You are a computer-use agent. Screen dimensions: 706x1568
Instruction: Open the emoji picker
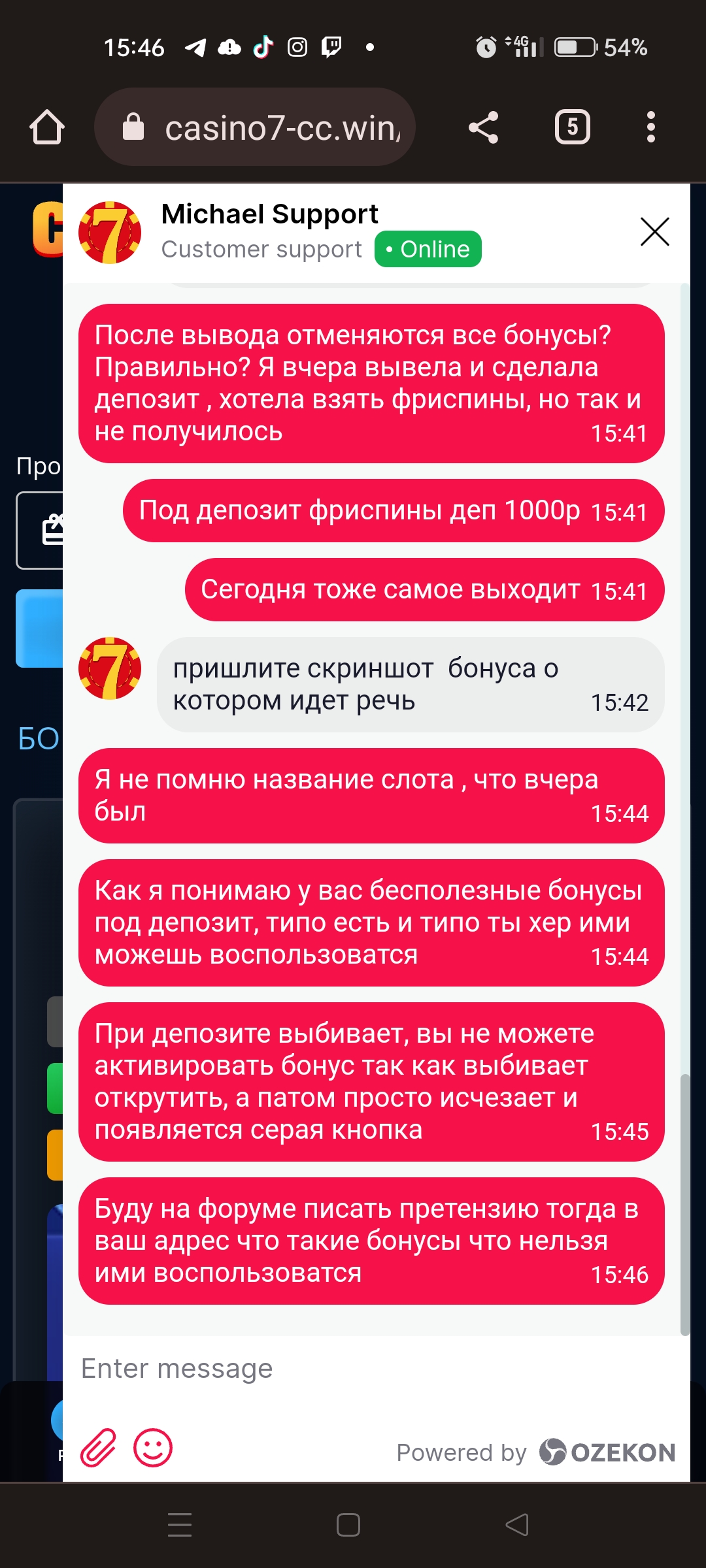pyautogui.click(x=153, y=1448)
